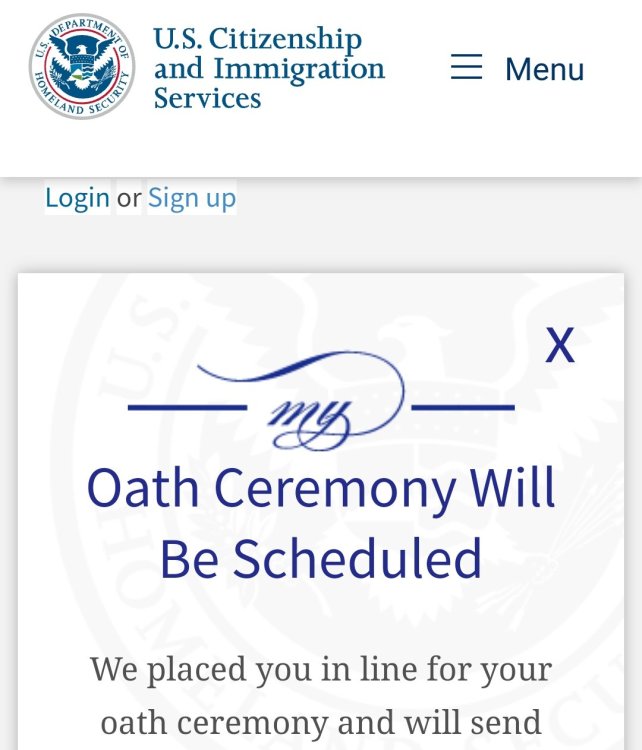Viewport: 642px width, 750px height.
Task: Open the Sign up link
Action: click(192, 198)
